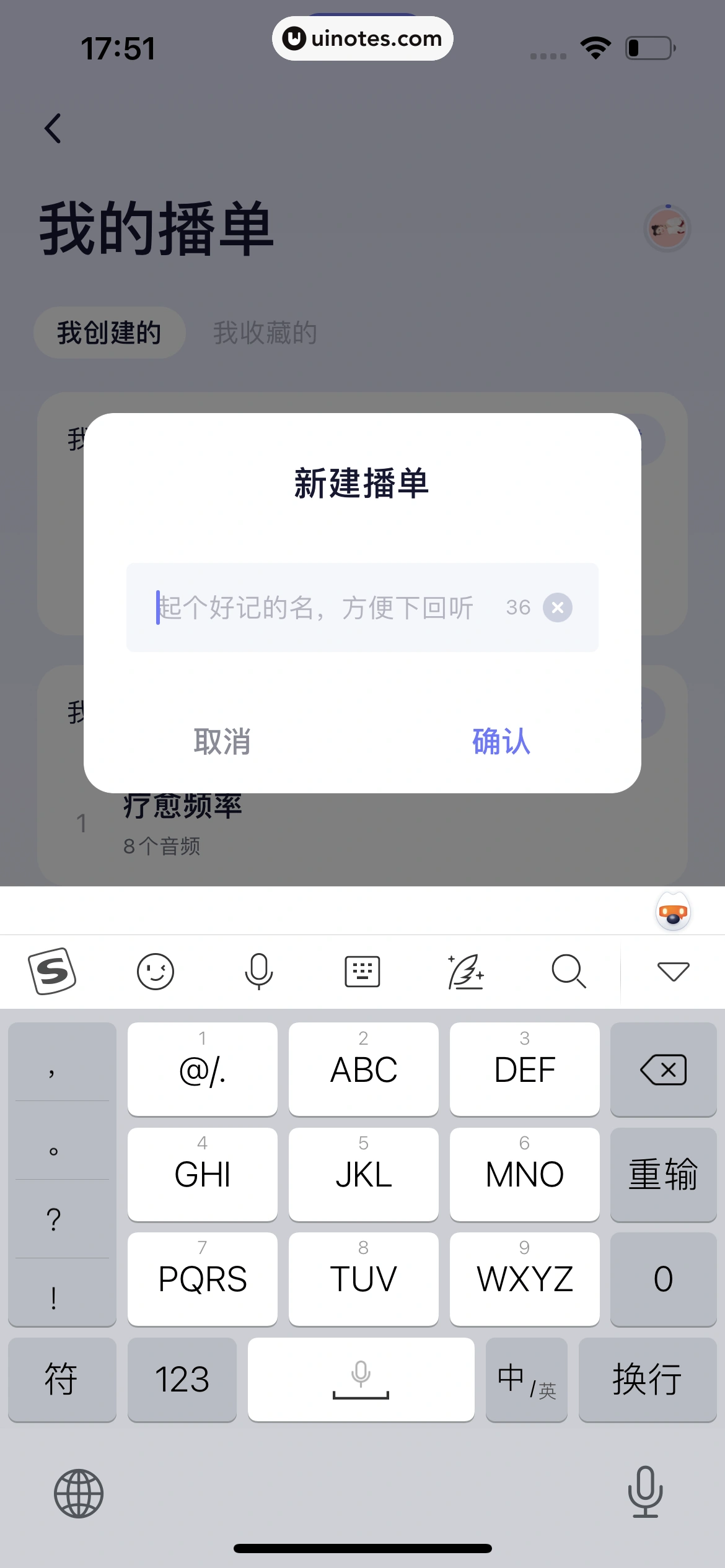
Task: Open keyboard search with the magnifier icon
Action: coord(569,971)
